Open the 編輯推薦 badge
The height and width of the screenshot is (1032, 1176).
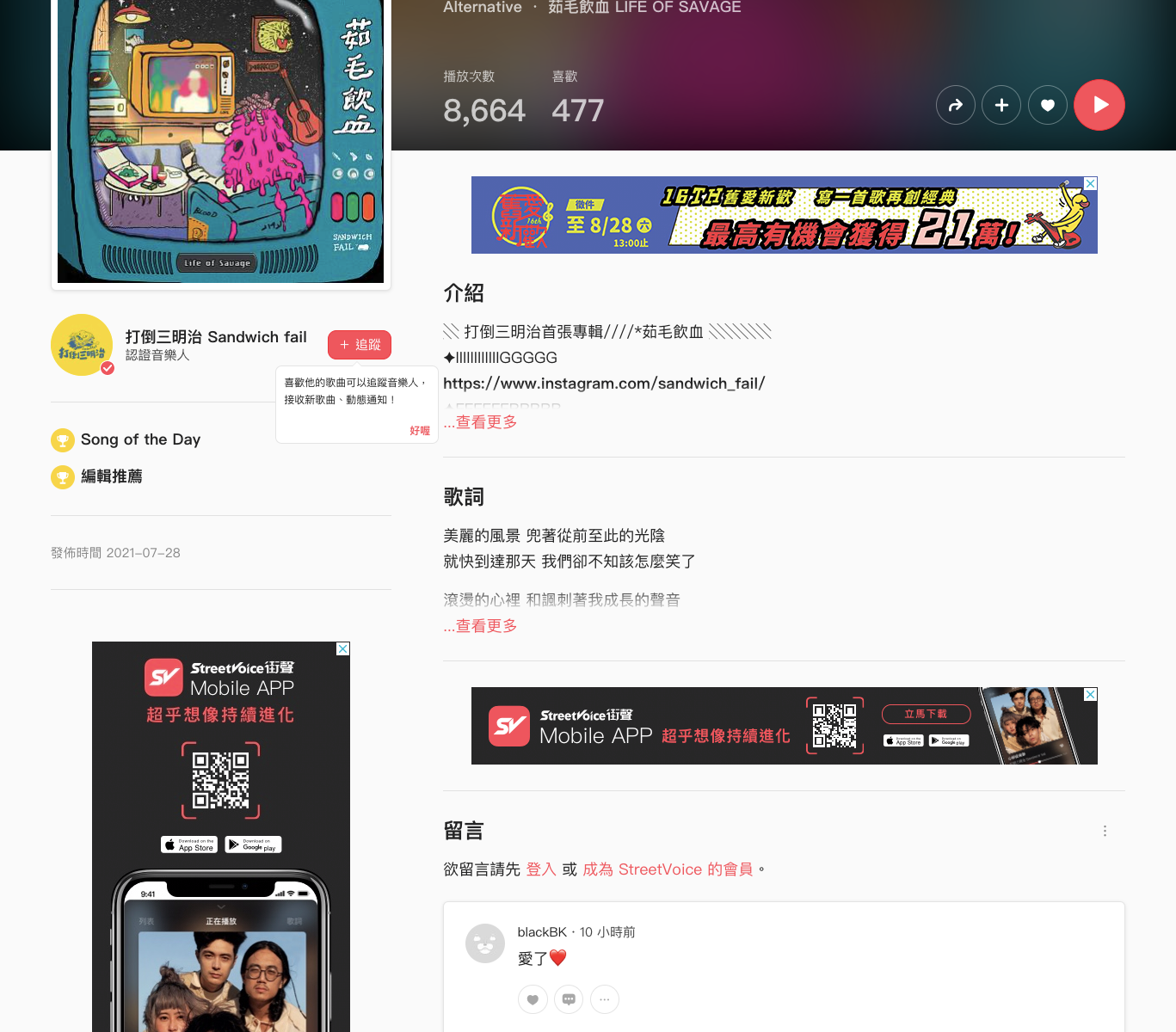click(x=111, y=476)
